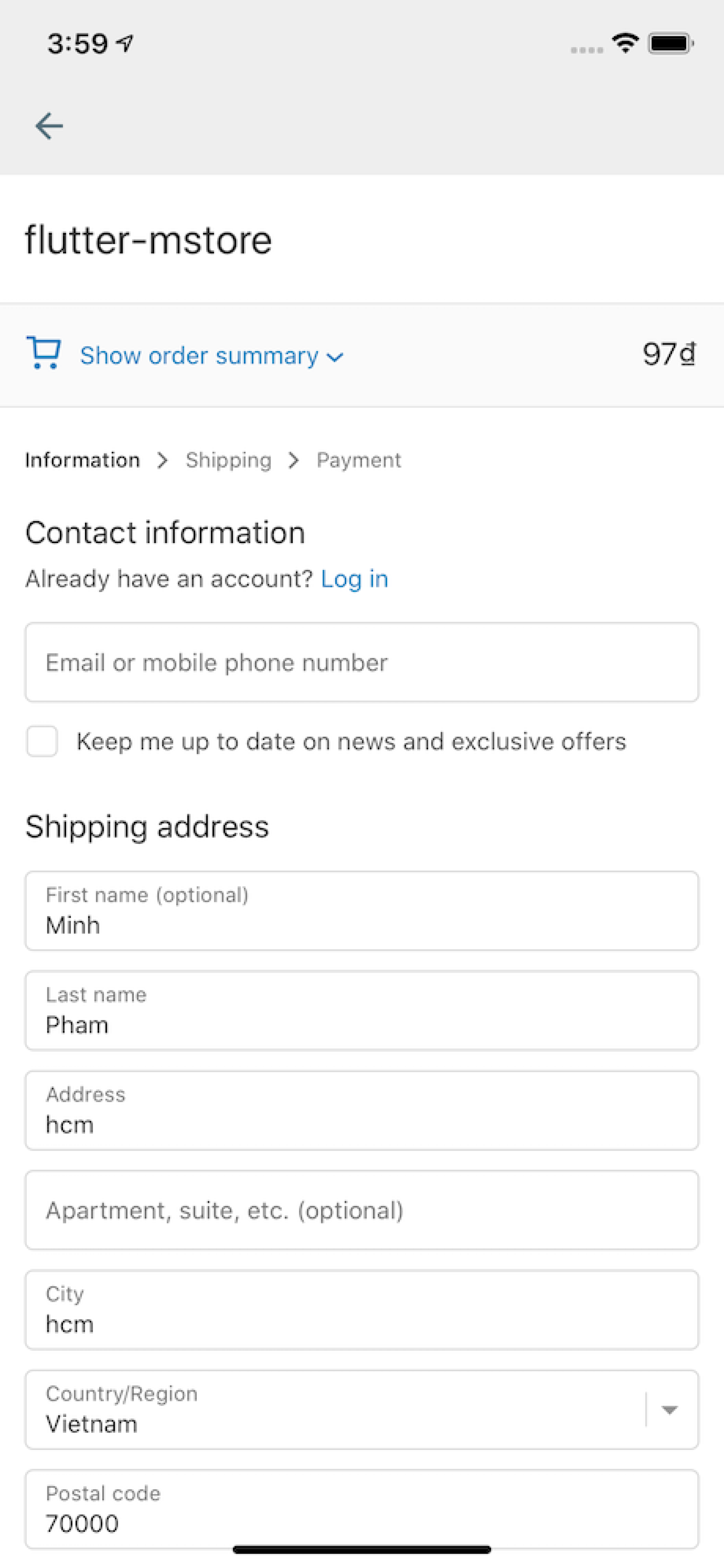The image size is (724, 1568).
Task: Check the news and exclusive offers box
Action: [x=42, y=741]
